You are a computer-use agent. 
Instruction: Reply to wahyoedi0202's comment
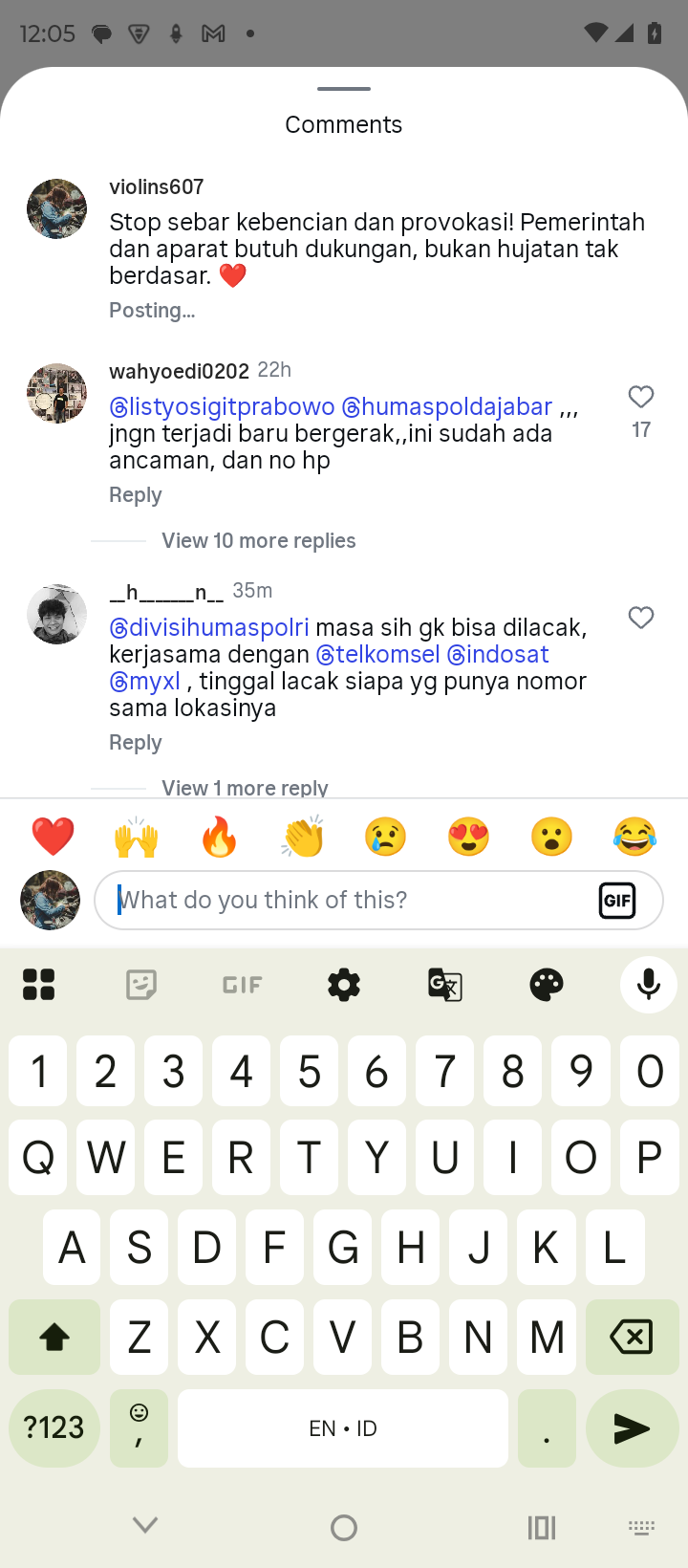pos(136,495)
